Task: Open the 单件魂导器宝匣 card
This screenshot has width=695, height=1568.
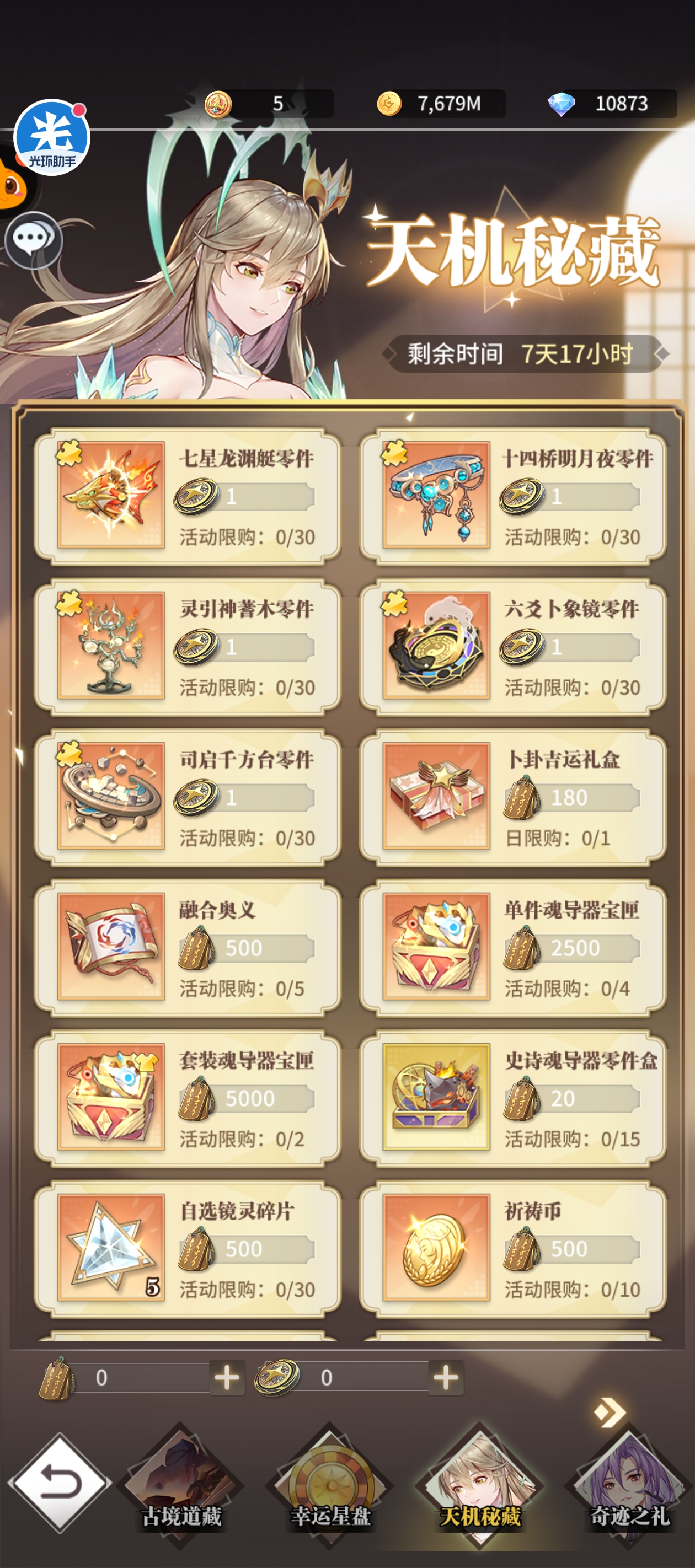Action: tap(512, 947)
